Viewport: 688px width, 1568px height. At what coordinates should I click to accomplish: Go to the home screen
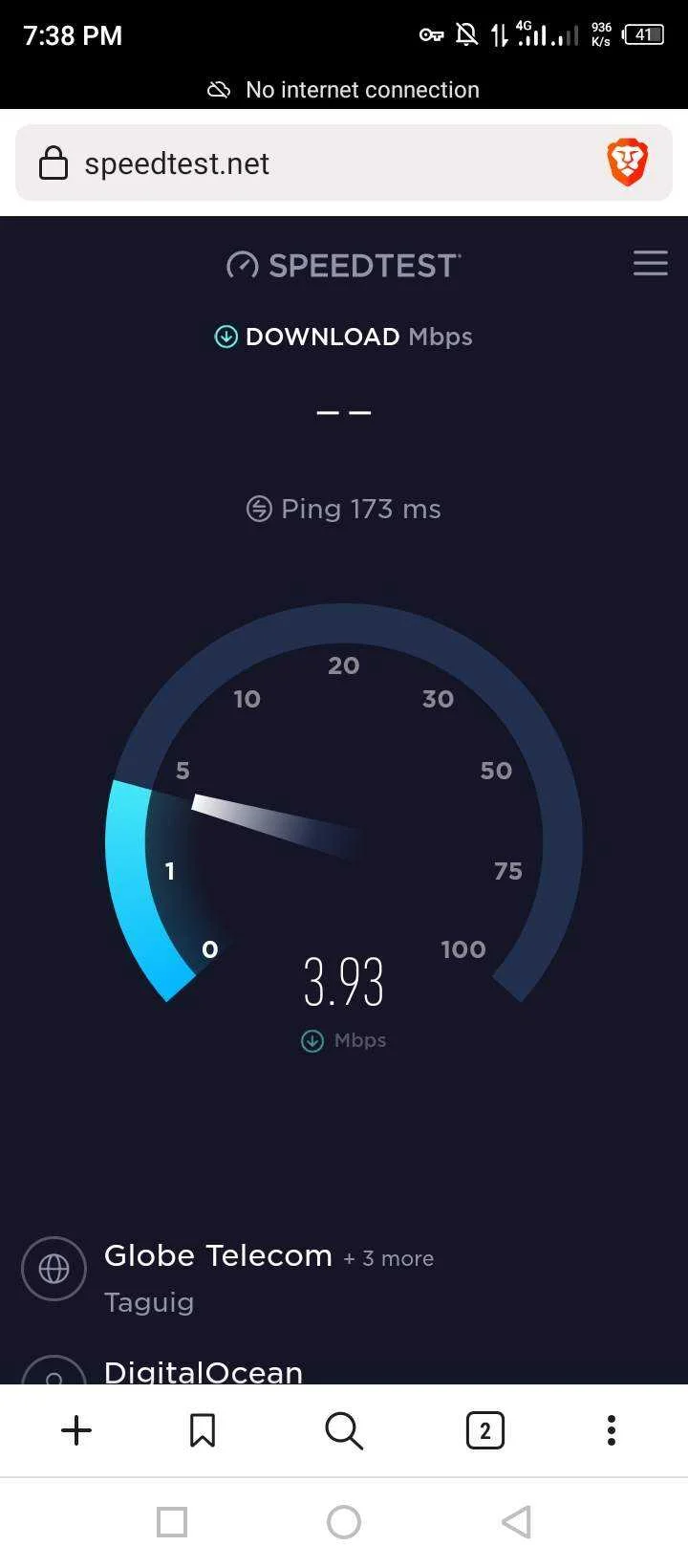tap(344, 1522)
